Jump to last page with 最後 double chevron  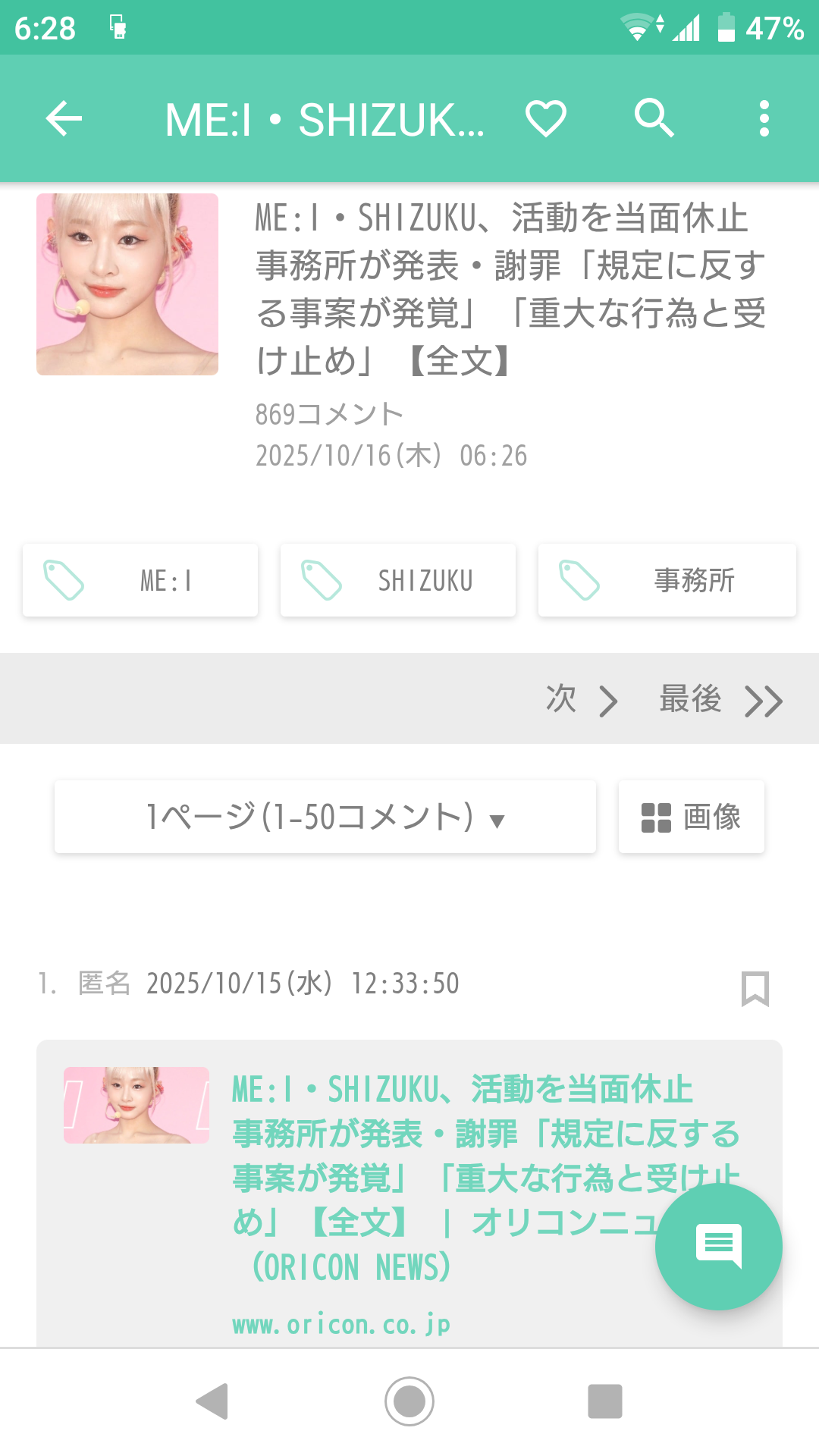click(x=720, y=701)
